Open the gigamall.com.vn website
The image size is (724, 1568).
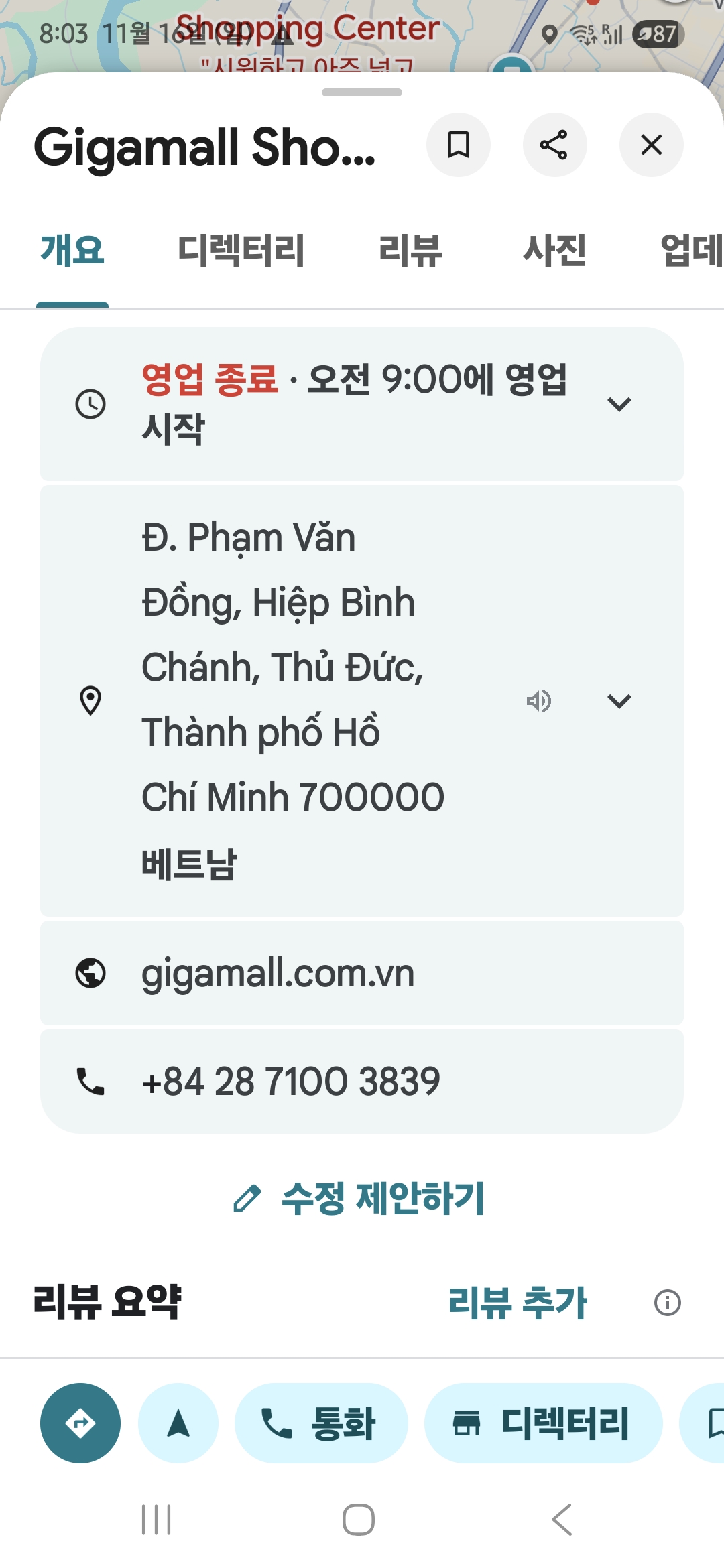(x=278, y=973)
